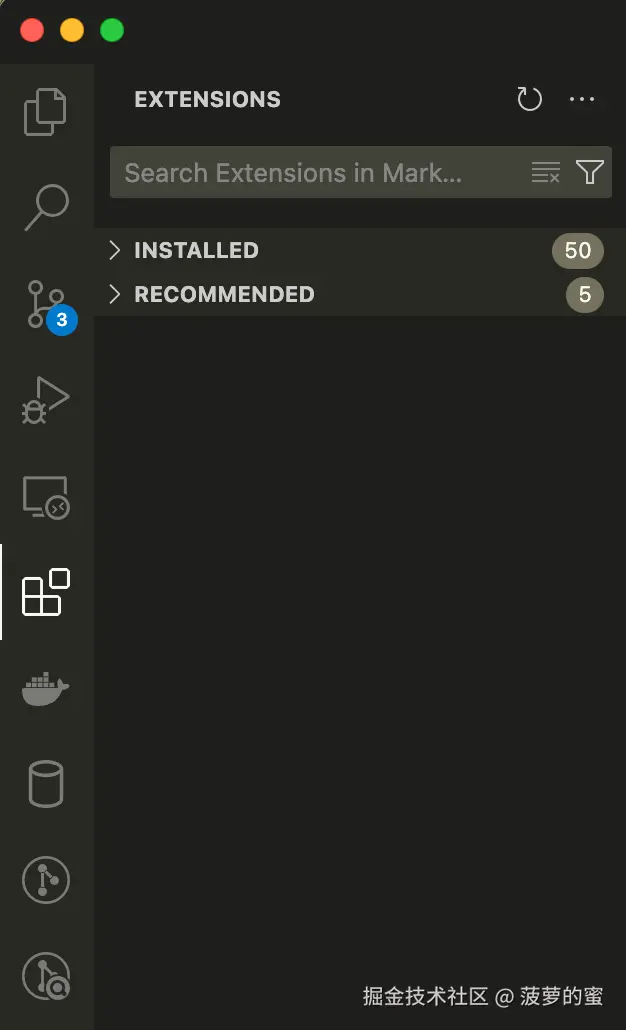Maximize the window with green button
The width and height of the screenshot is (626, 1030).
(x=112, y=30)
